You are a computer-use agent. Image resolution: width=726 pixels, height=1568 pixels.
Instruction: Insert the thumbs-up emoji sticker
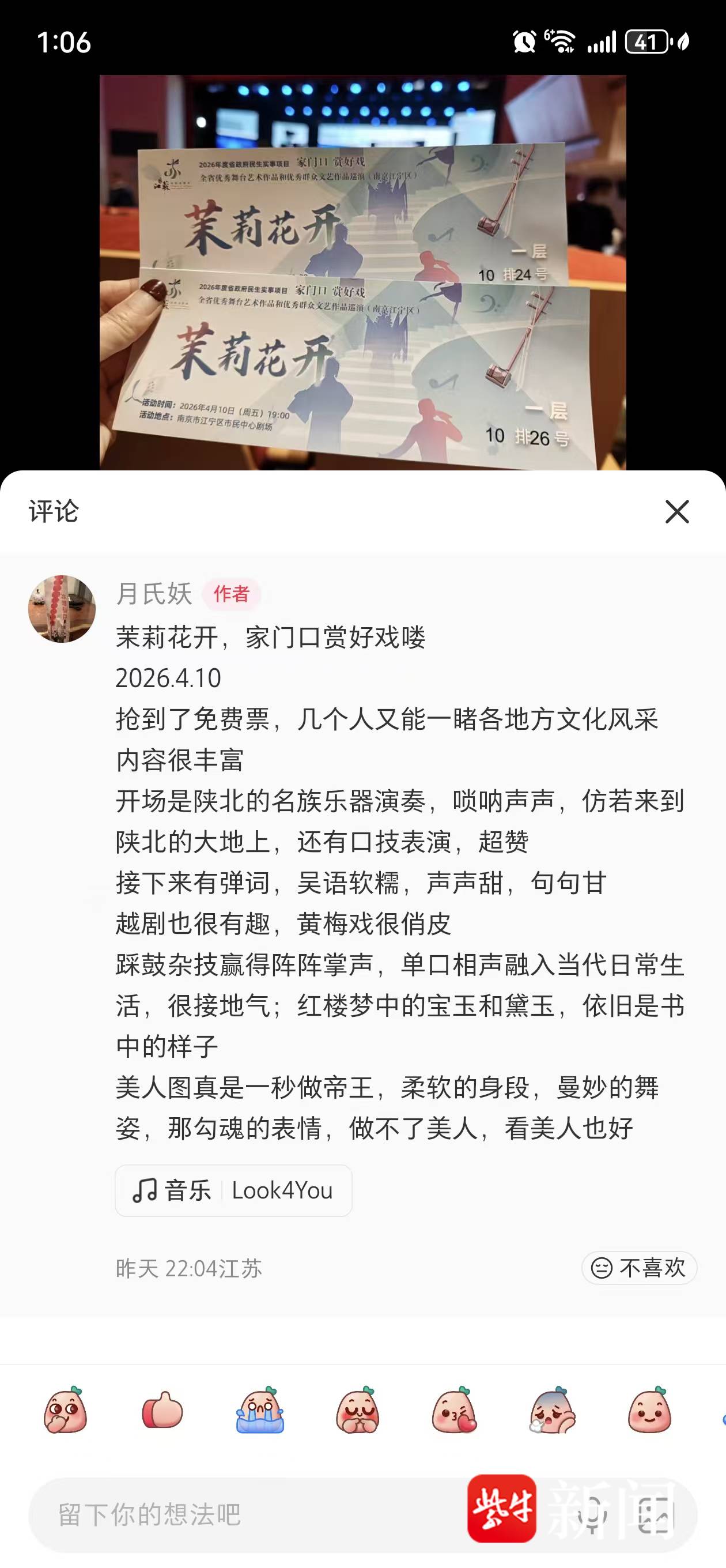click(x=162, y=1411)
